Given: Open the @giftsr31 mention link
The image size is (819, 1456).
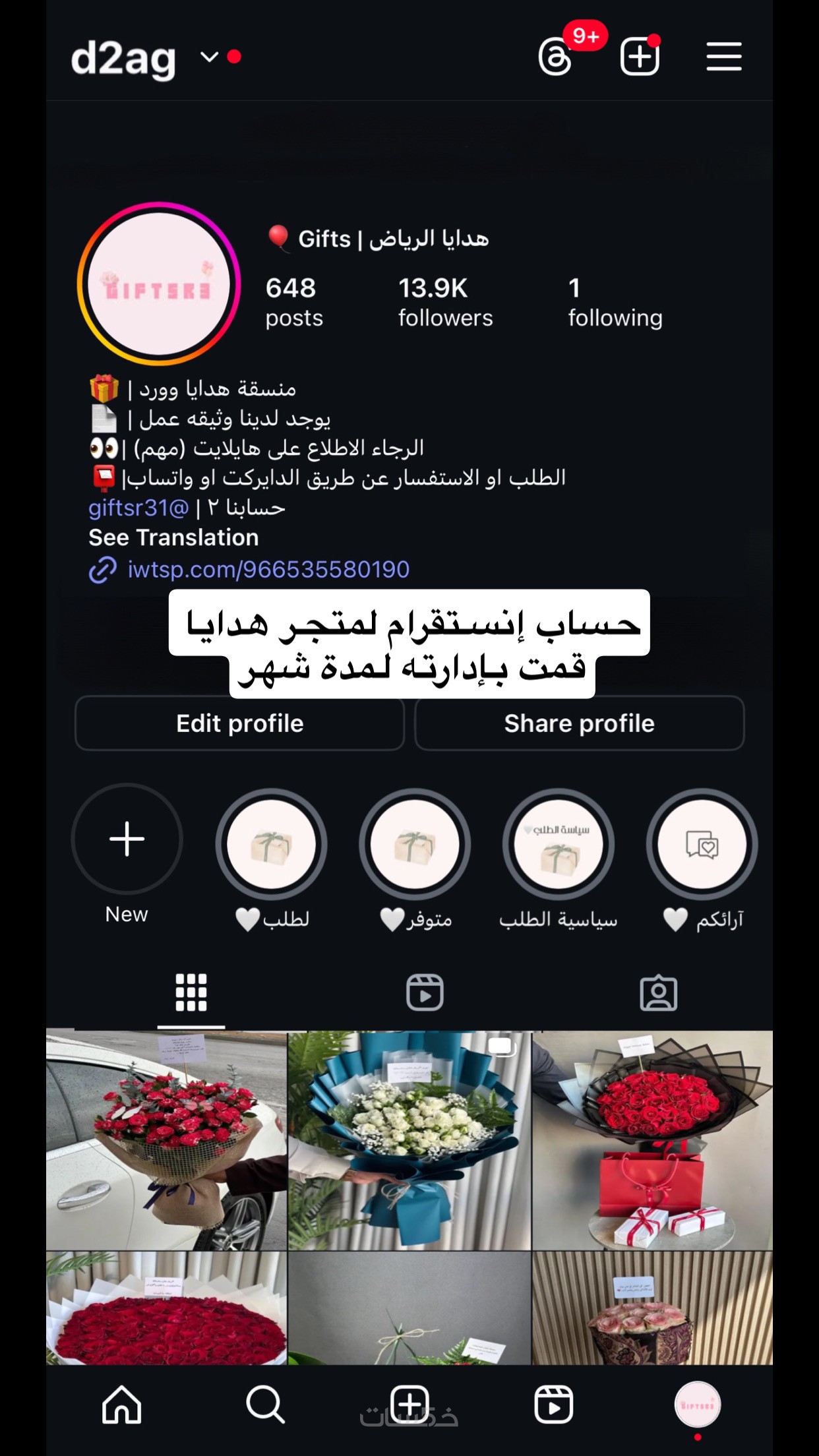Looking at the screenshot, I should [x=138, y=508].
